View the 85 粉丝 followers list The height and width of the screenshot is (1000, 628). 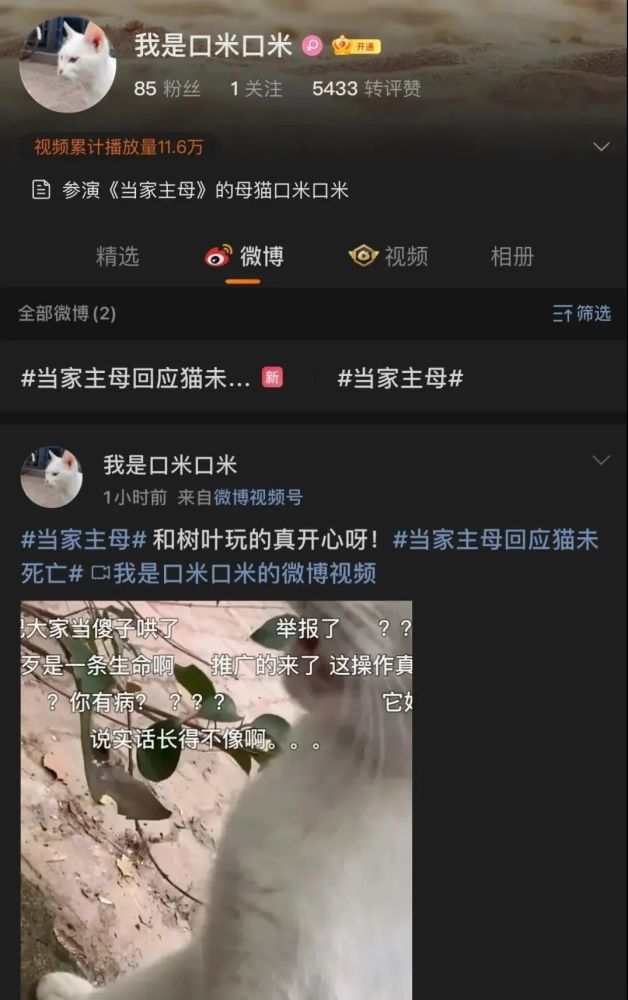[x=167, y=89]
